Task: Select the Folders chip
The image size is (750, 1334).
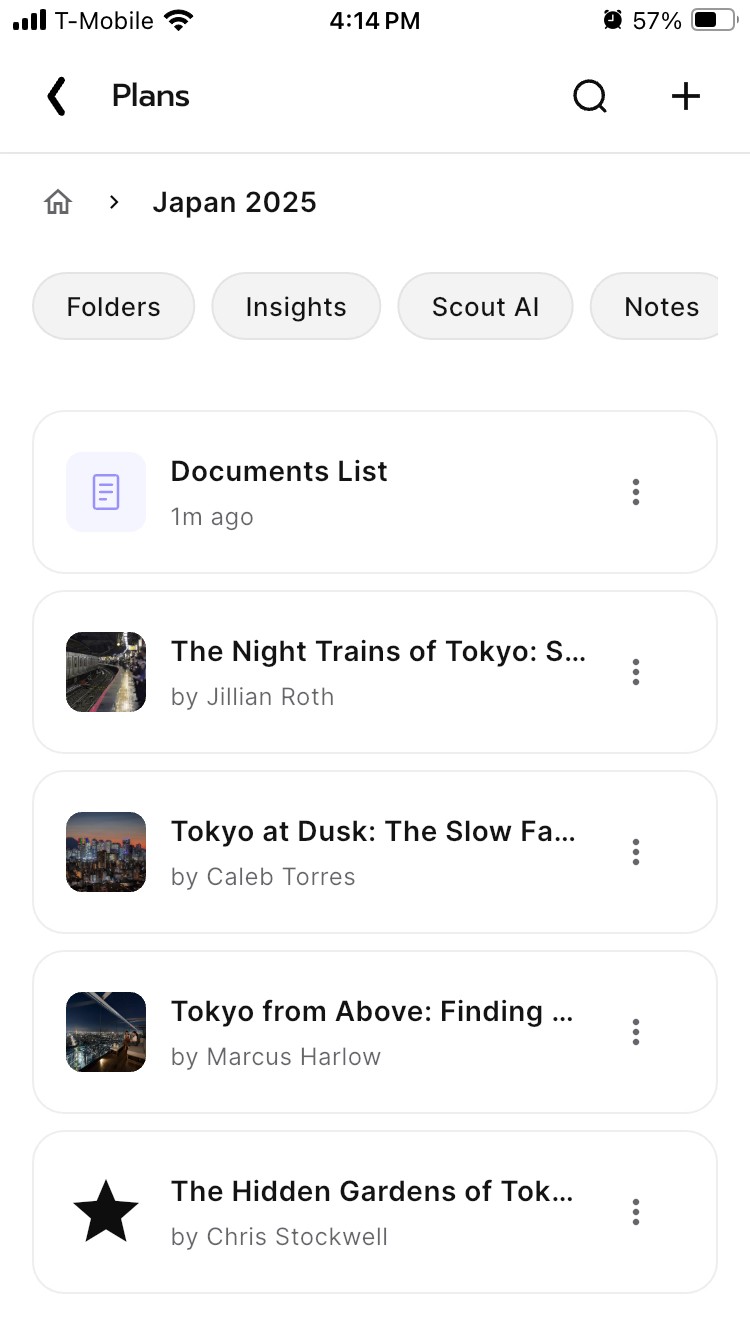Action: [x=113, y=307]
